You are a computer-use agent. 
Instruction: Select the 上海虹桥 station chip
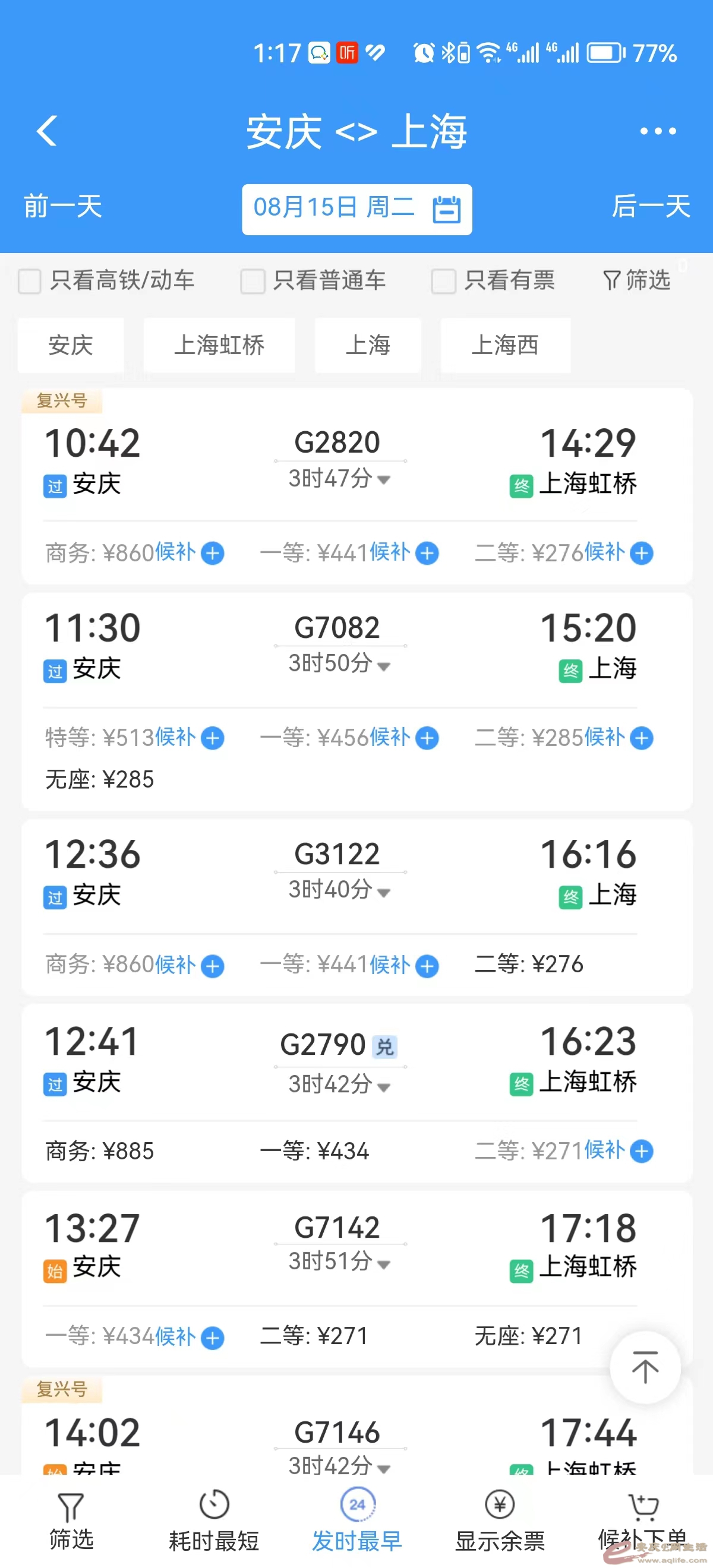(219, 345)
